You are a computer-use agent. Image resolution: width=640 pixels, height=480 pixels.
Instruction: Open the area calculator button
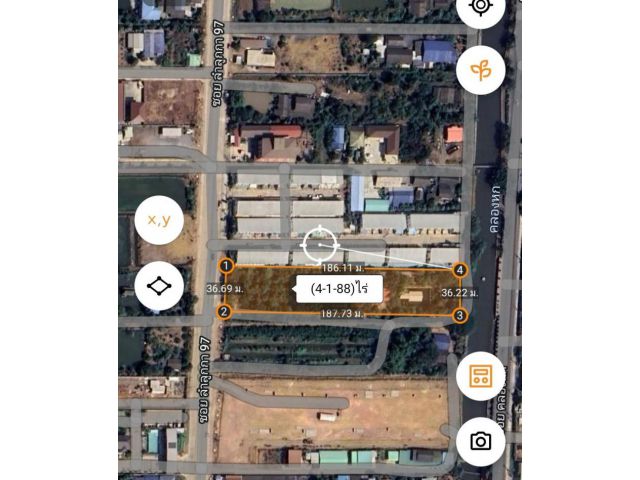click(x=481, y=377)
